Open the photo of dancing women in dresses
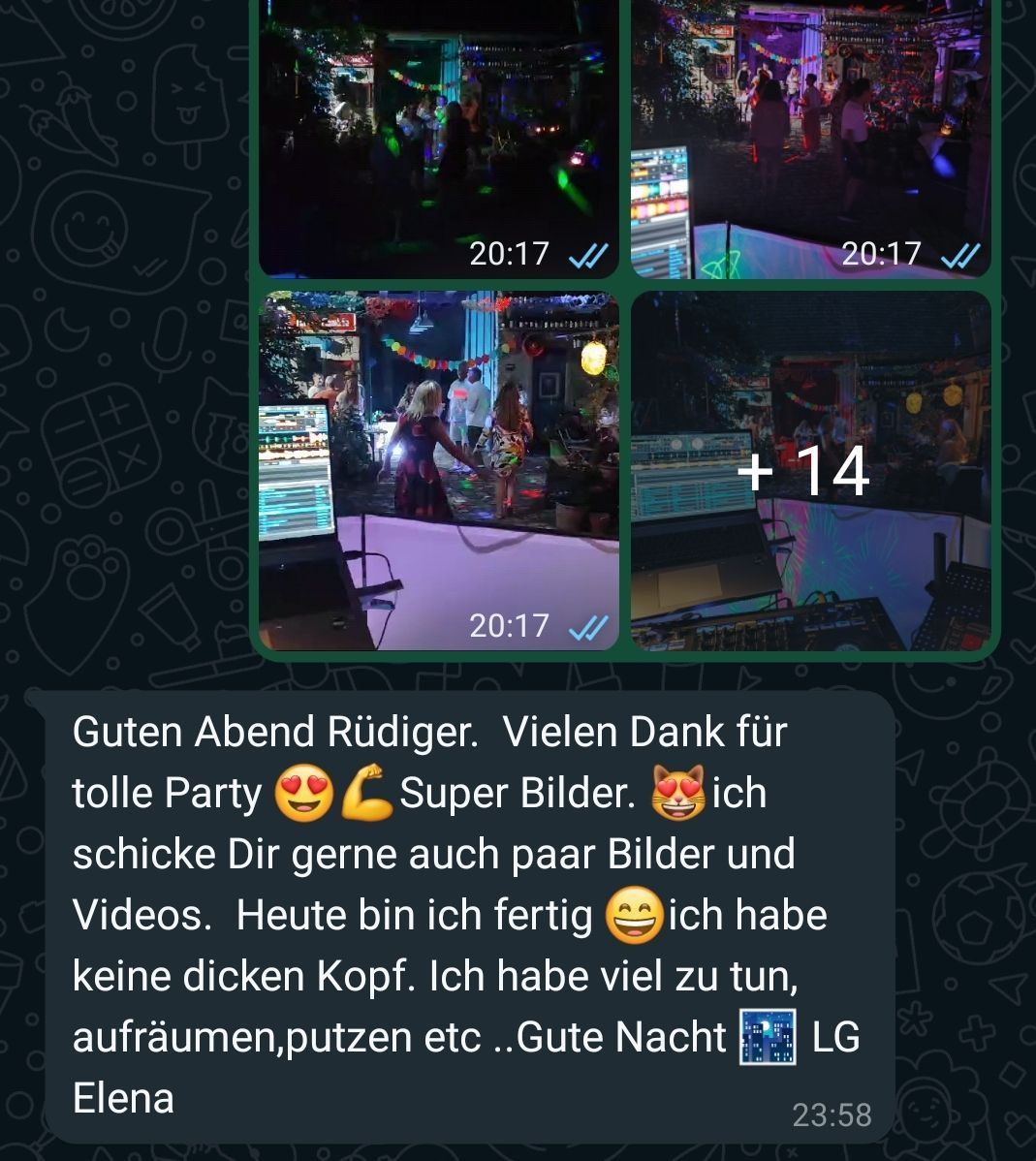Viewport: 1036px width, 1161px height. [x=438, y=471]
